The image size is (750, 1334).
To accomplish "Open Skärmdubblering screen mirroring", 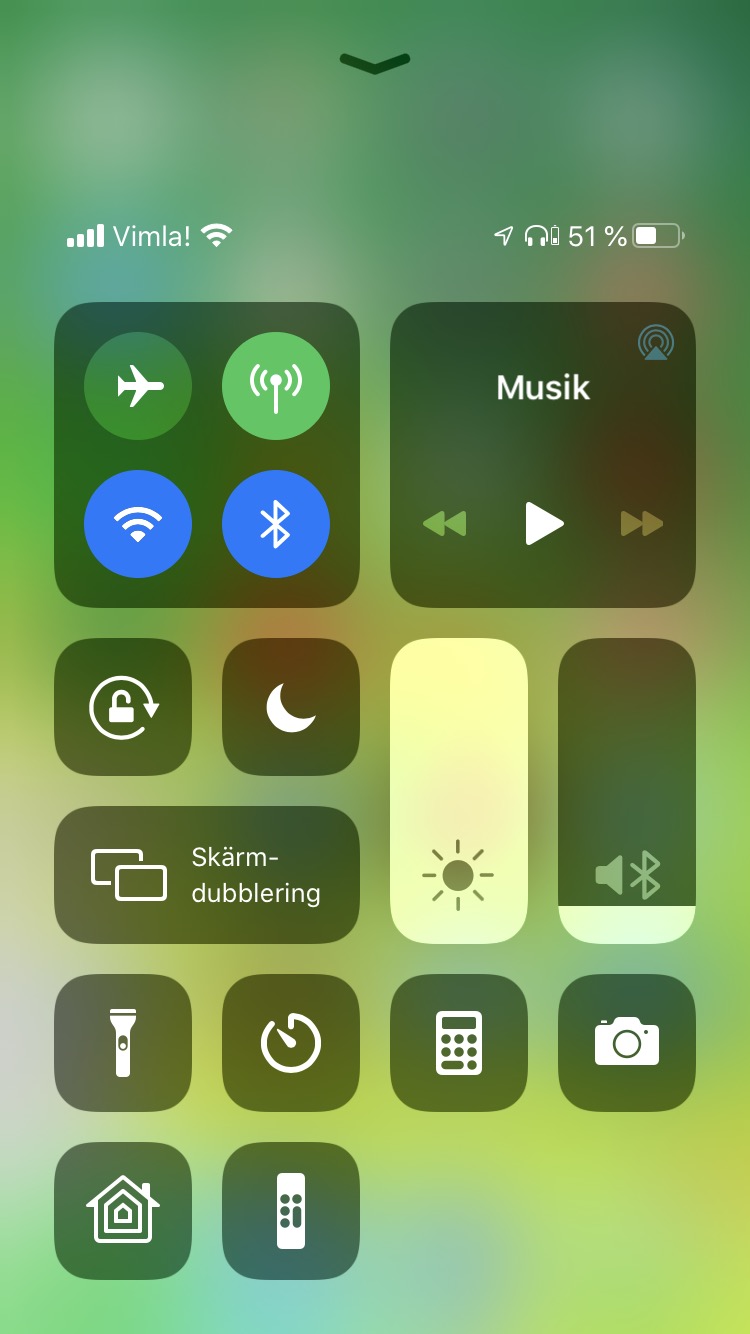I will tap(207, 875).
